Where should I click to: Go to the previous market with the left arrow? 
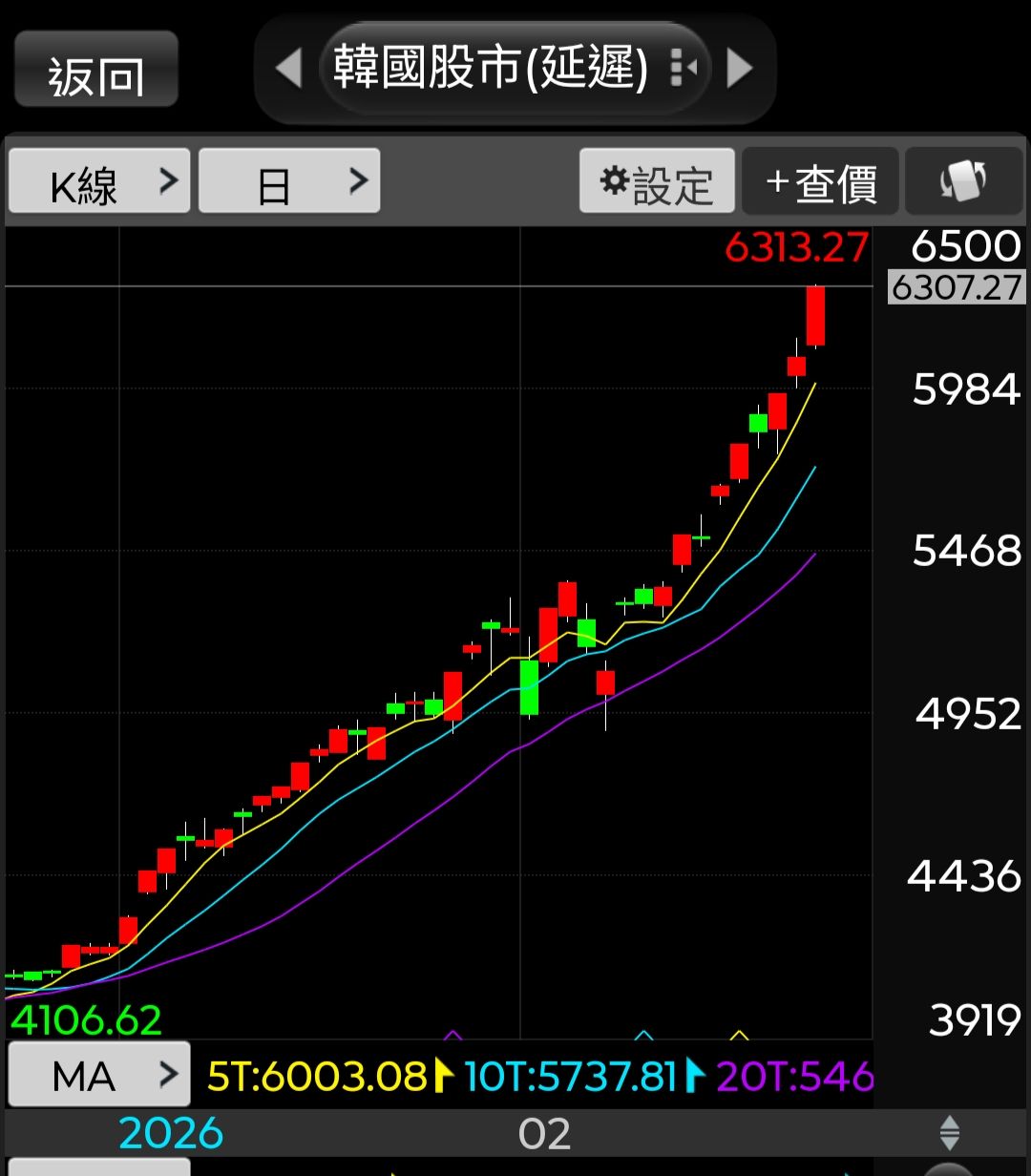point(287,69)
